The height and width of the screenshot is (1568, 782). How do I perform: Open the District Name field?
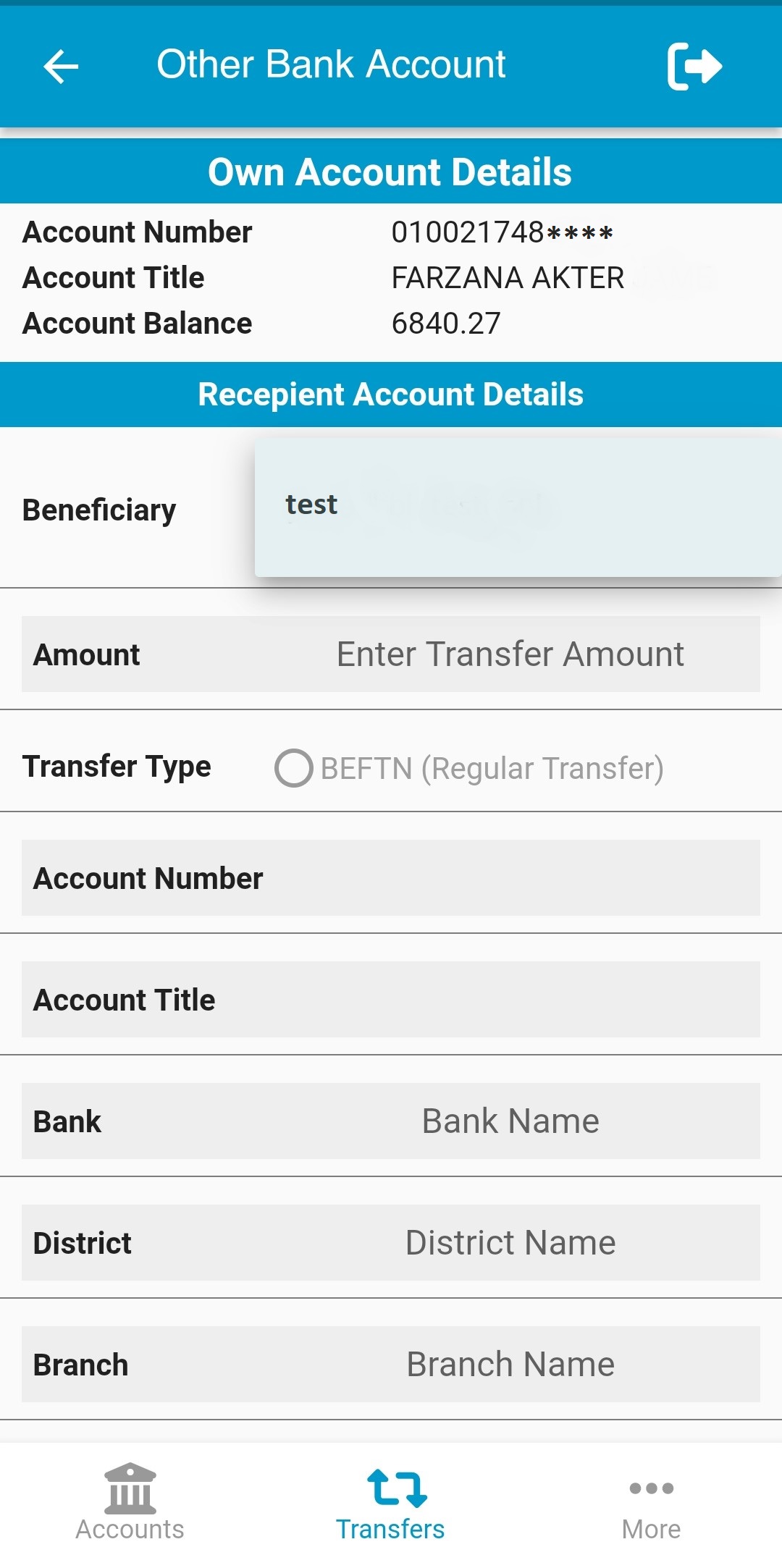click(510, 1243)
